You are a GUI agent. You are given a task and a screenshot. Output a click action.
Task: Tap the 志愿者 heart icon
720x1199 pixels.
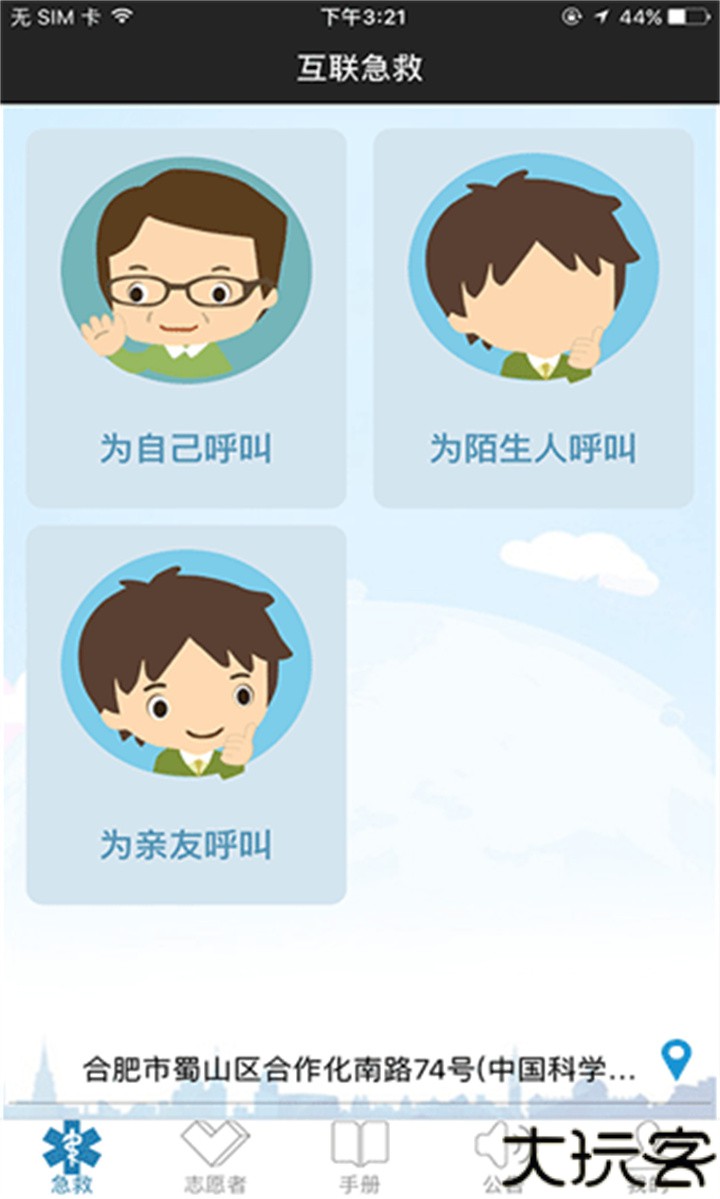click(215, 1145)
